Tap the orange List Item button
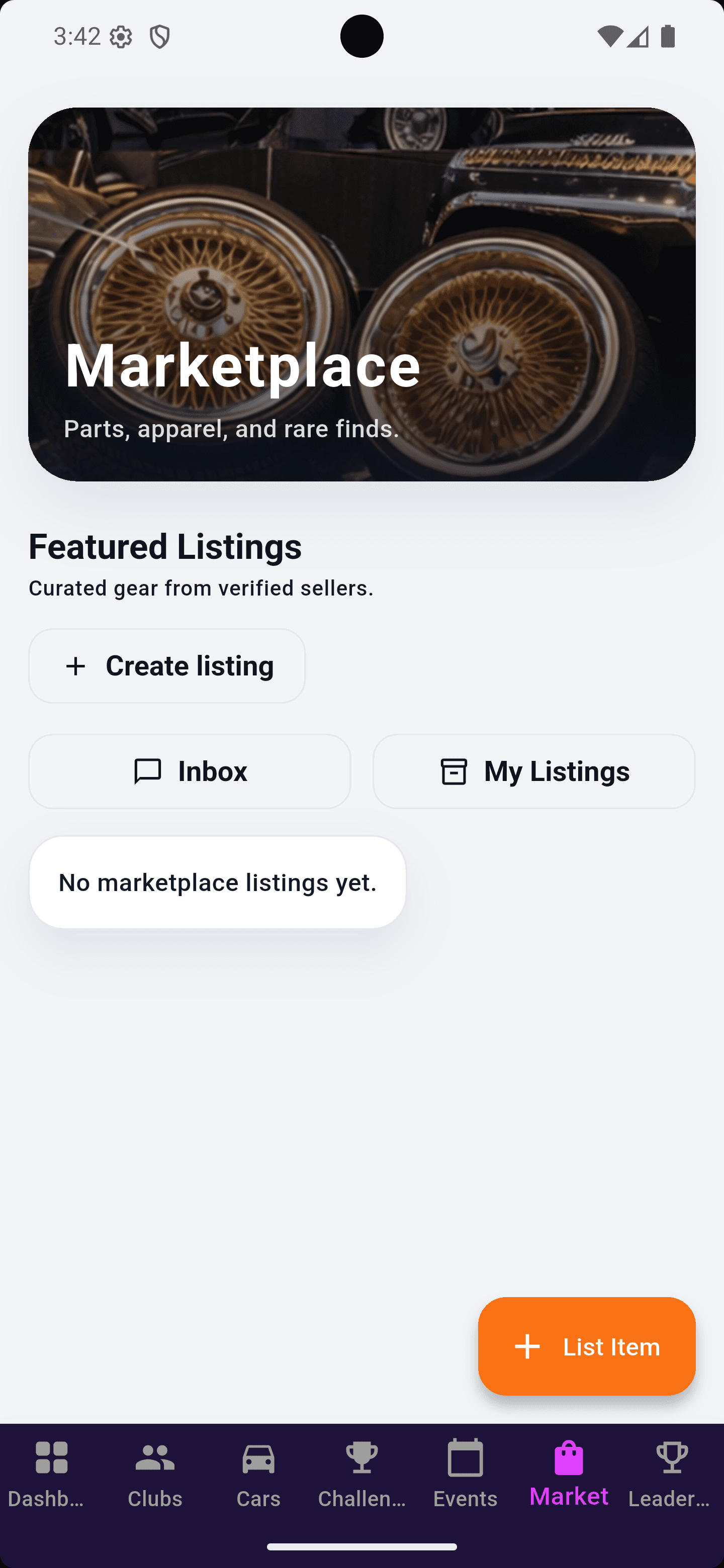724x1568 pixels. tap(586, 1346)
